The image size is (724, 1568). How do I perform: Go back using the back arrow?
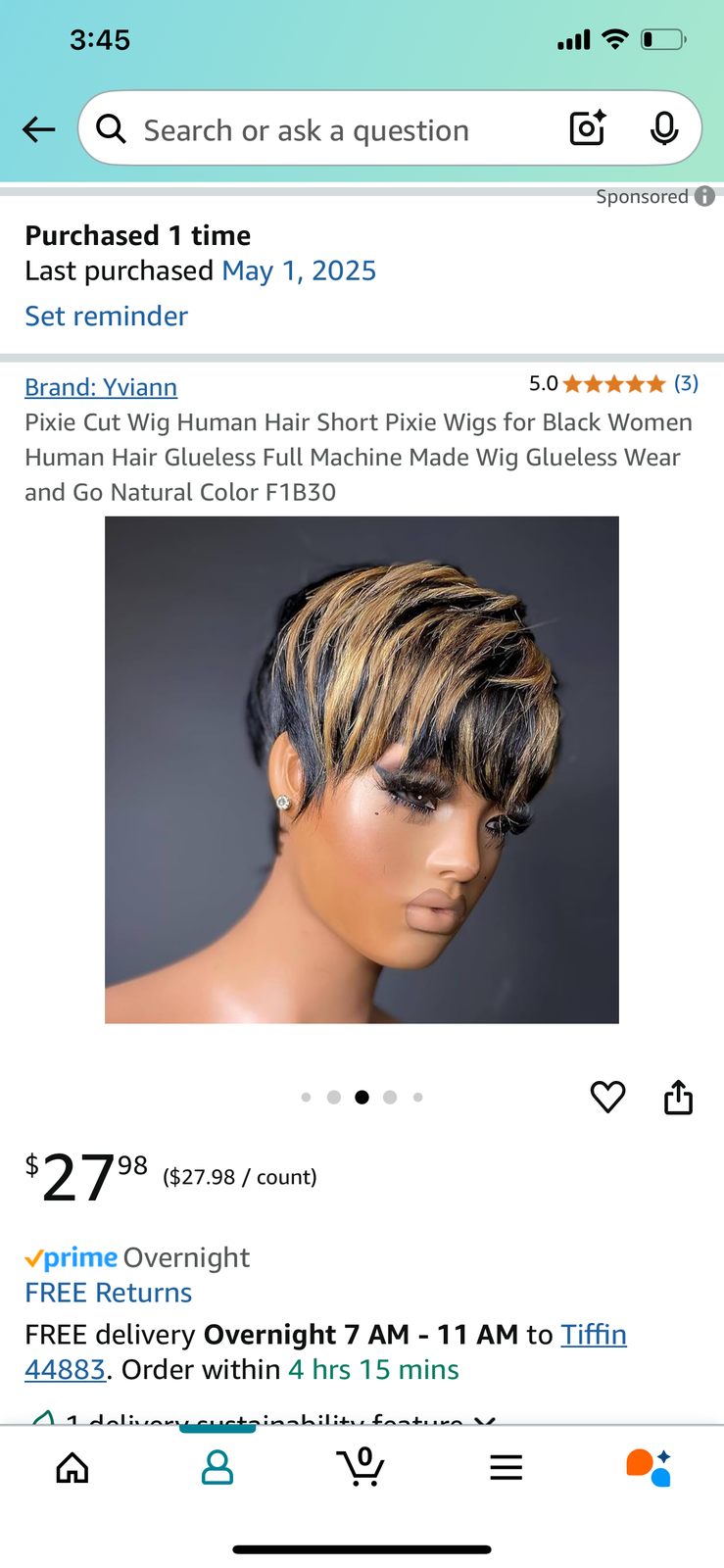[x=39, y=129]
